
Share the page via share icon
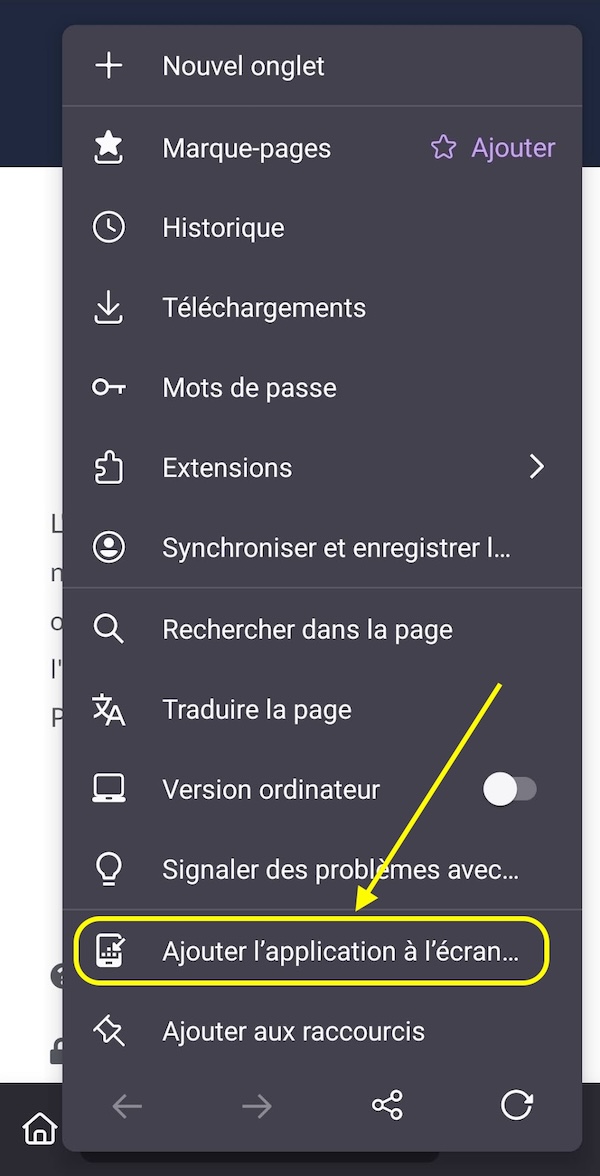(387, 1106)
